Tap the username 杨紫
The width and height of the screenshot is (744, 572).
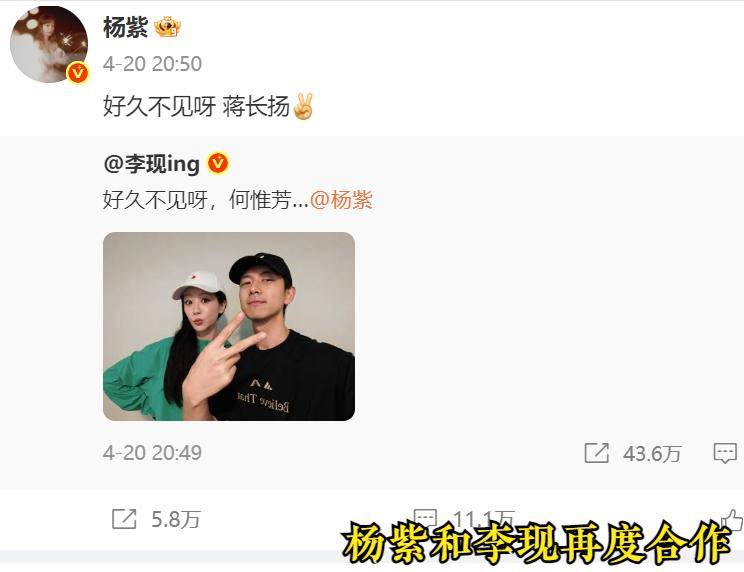point(125,27)
